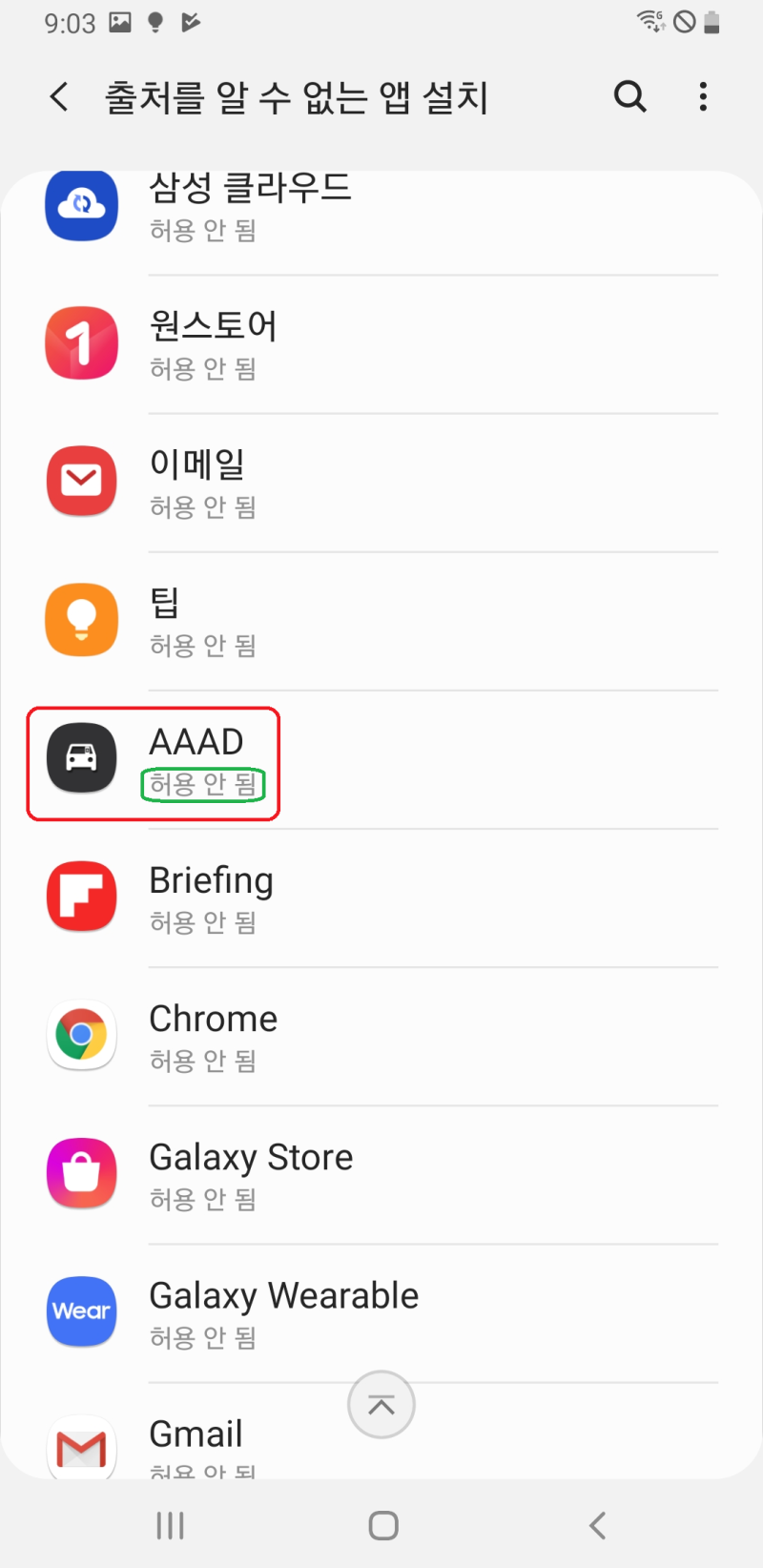The image size is (763, 1568).
Task: Tap the Chrome browser icon
Action: [x=81, y=1035]
